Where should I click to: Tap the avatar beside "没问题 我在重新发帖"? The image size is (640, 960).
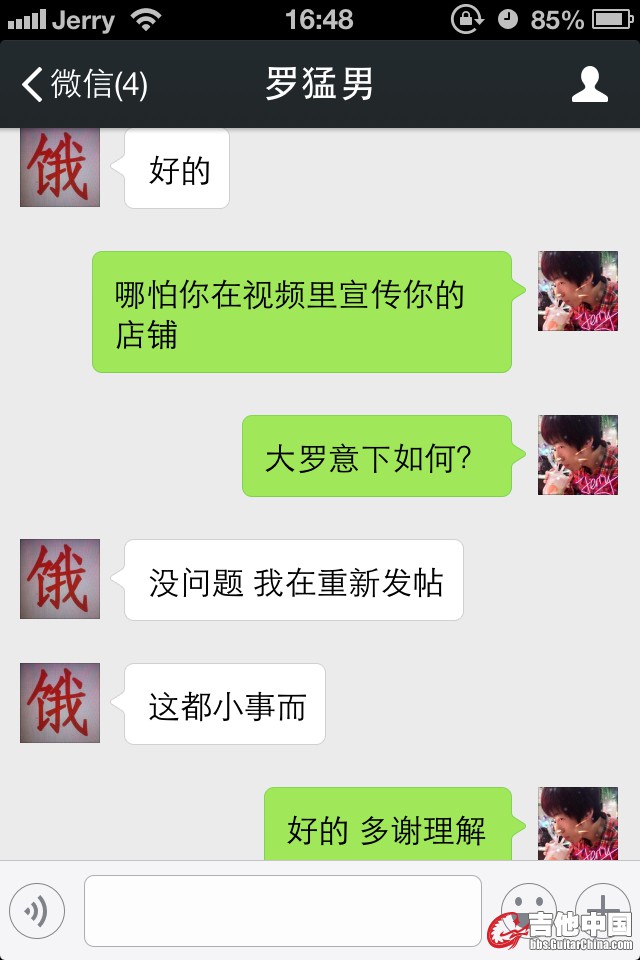tap(60, 579)
